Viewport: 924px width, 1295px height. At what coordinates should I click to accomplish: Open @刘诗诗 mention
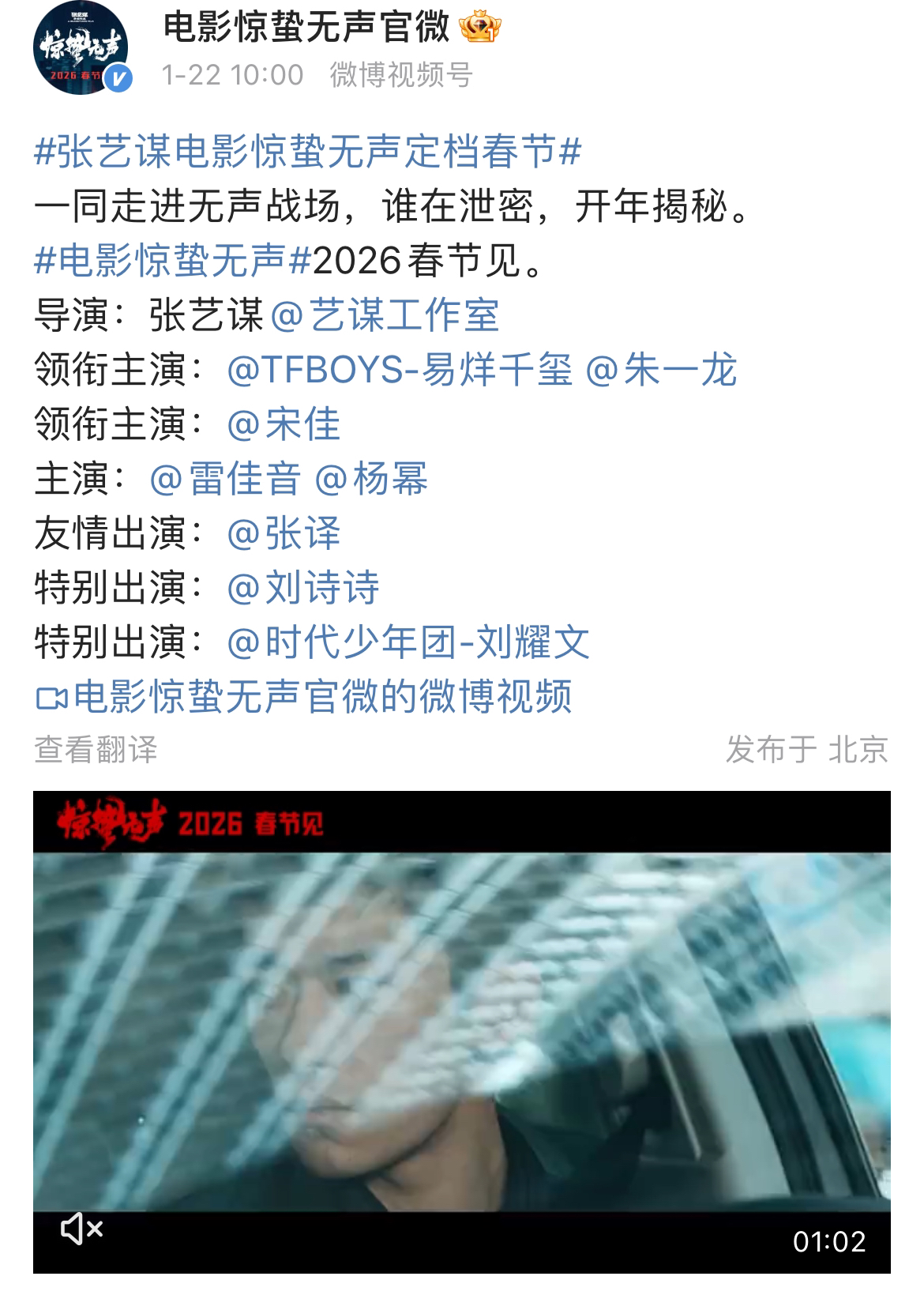point(303,587)
